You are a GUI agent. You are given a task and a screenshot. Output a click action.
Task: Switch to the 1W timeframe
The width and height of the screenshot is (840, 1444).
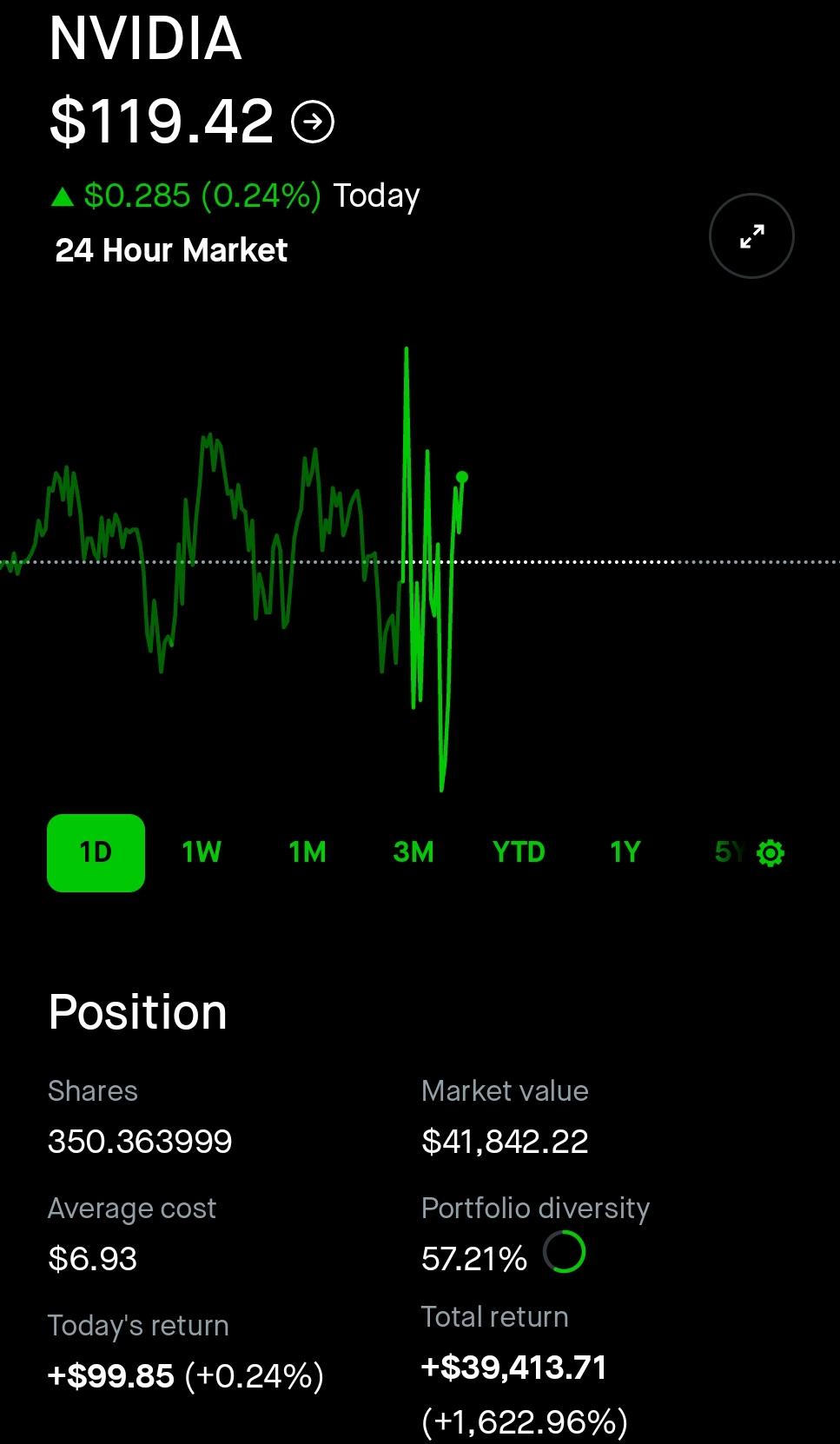(x=201, y=852)
